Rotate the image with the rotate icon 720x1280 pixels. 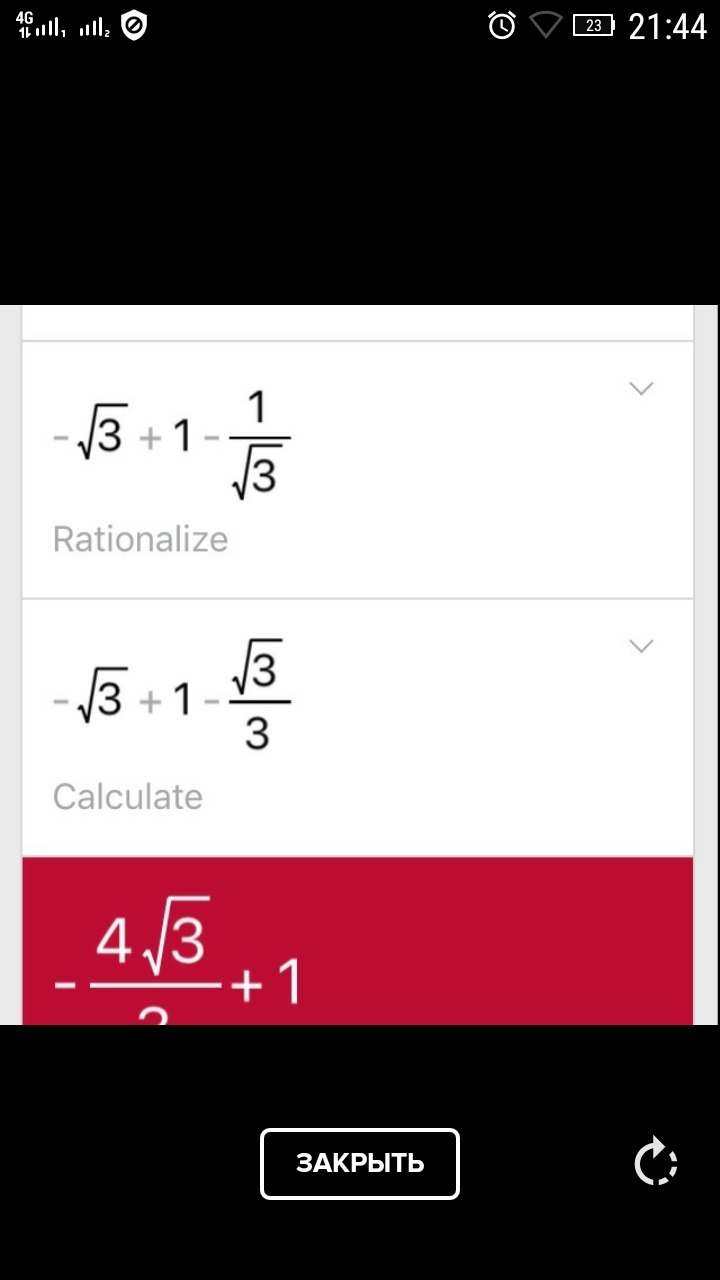coord(656,1163)
